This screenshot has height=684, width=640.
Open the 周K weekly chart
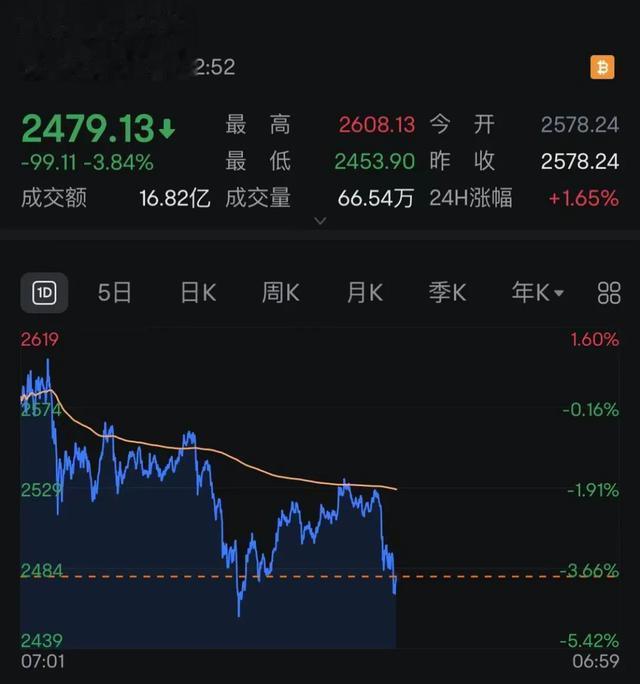click(x=281, y=292)
